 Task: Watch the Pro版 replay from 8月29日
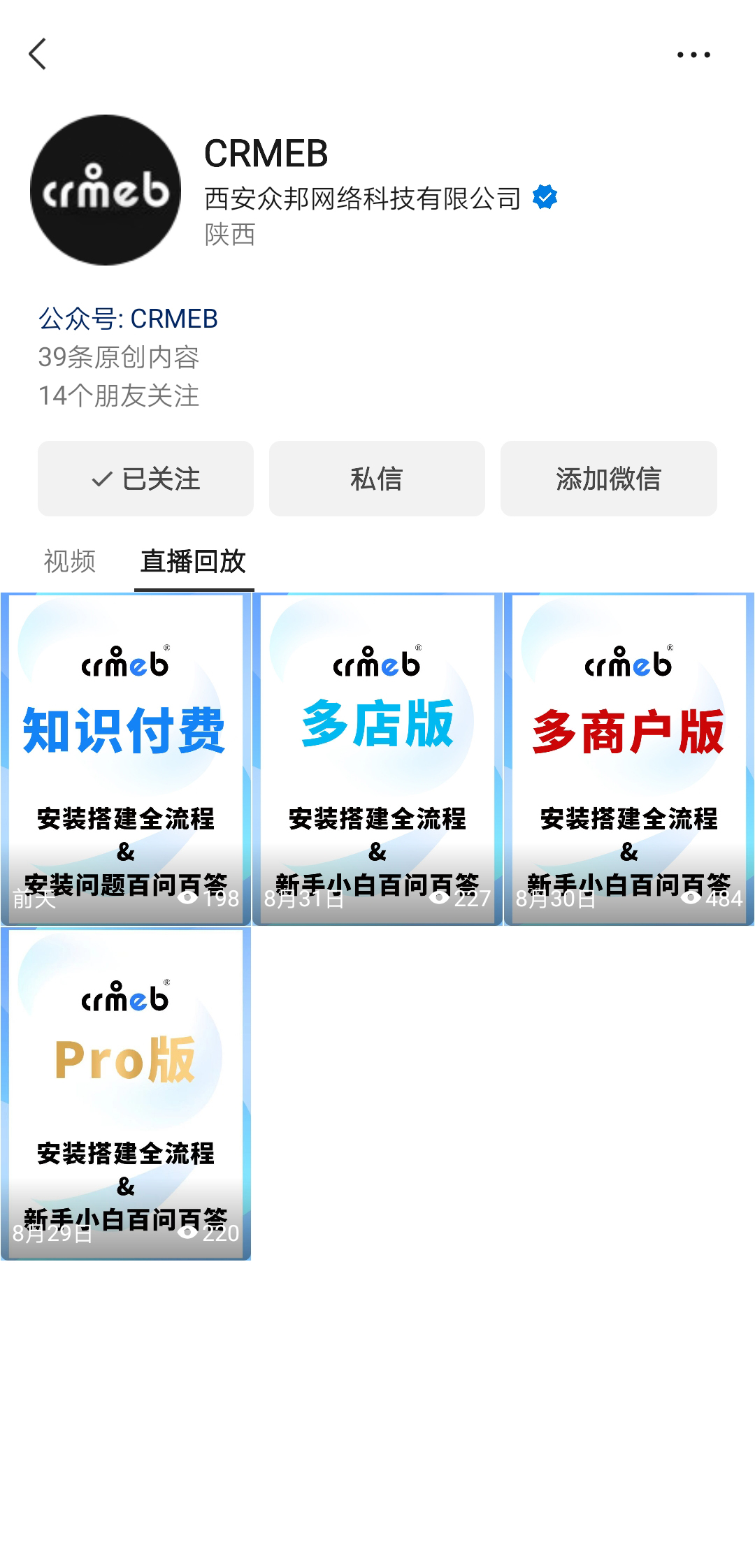pyautogui.click(x=126, y=1094)
